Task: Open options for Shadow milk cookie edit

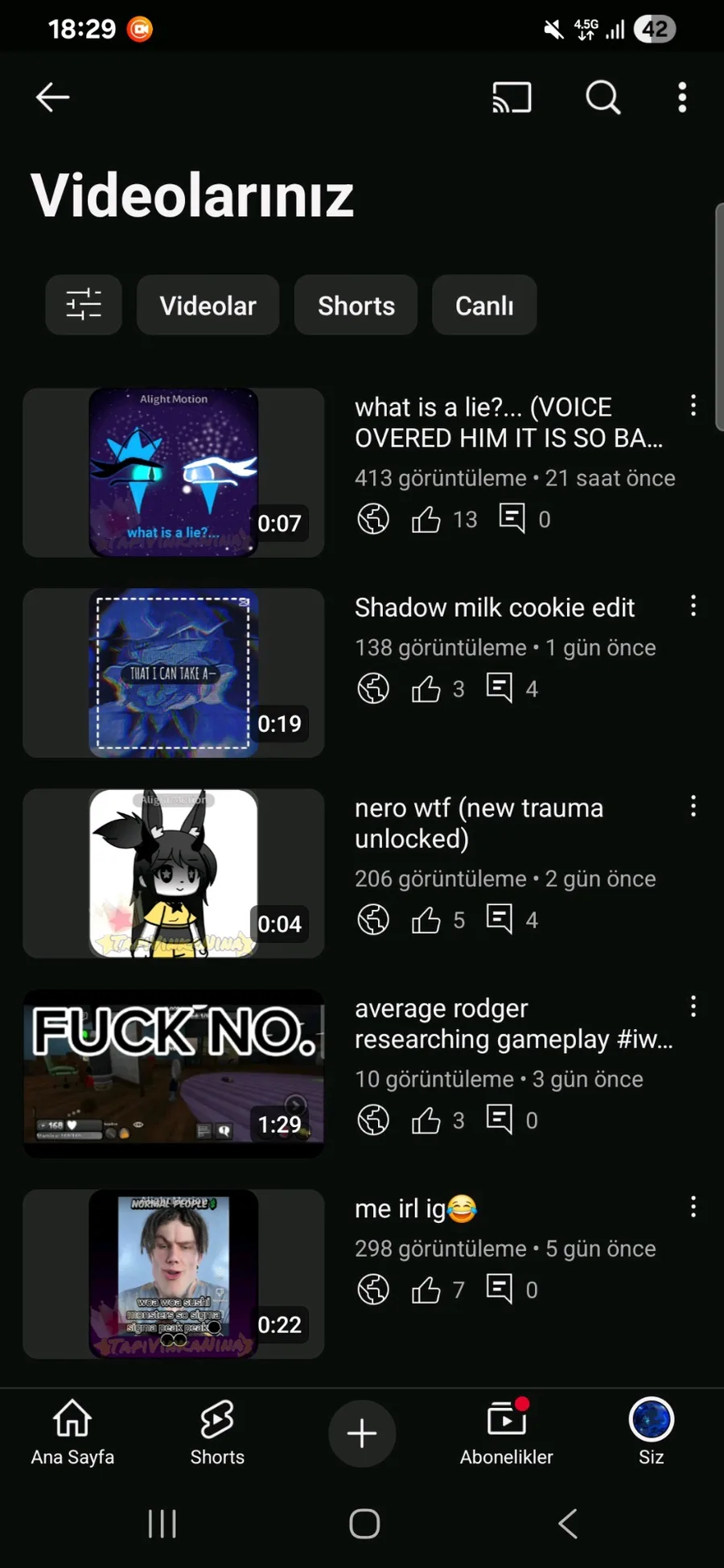Action: (693, 606)
